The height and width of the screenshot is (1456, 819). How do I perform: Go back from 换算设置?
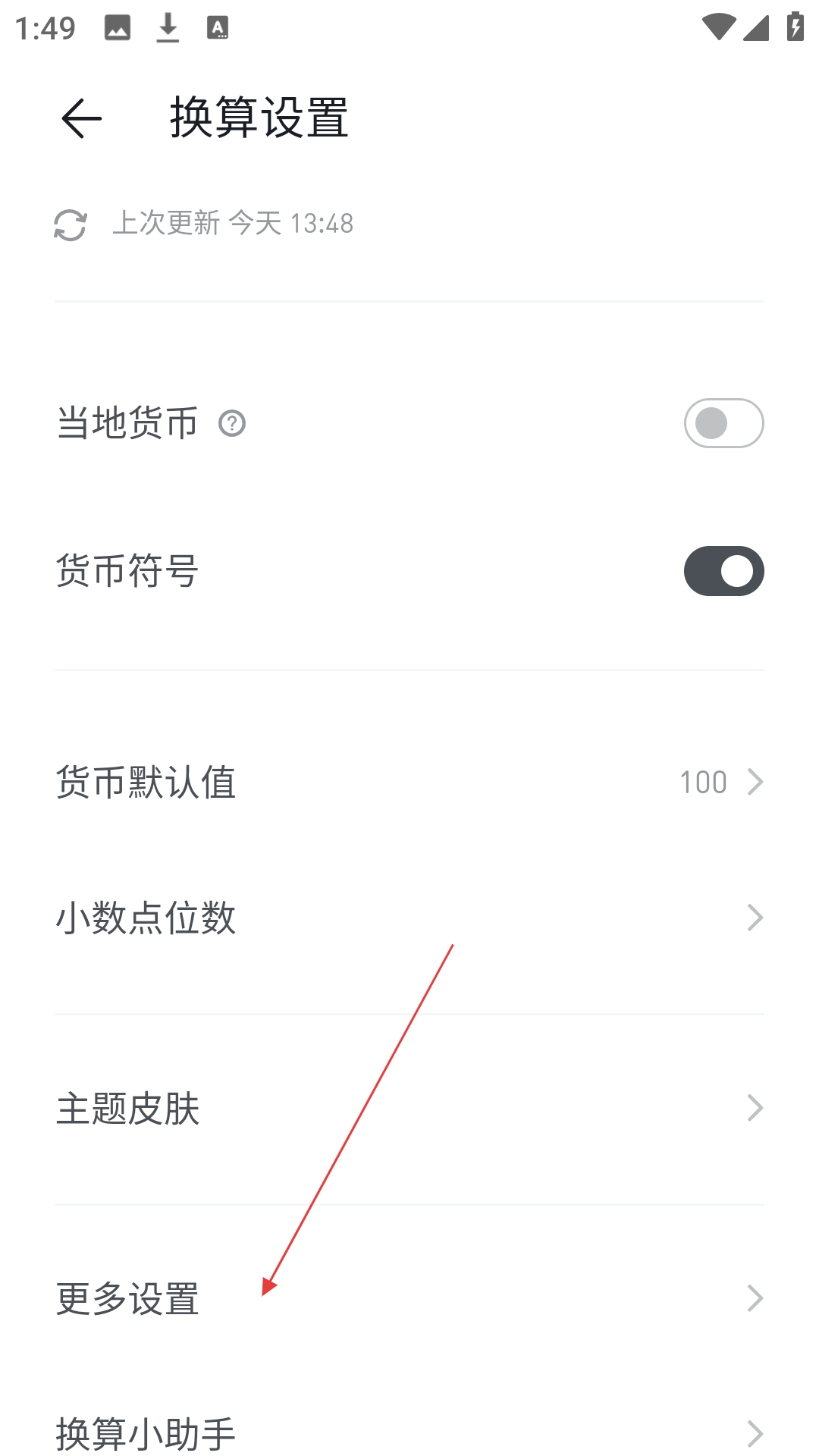tap(82, 118)
